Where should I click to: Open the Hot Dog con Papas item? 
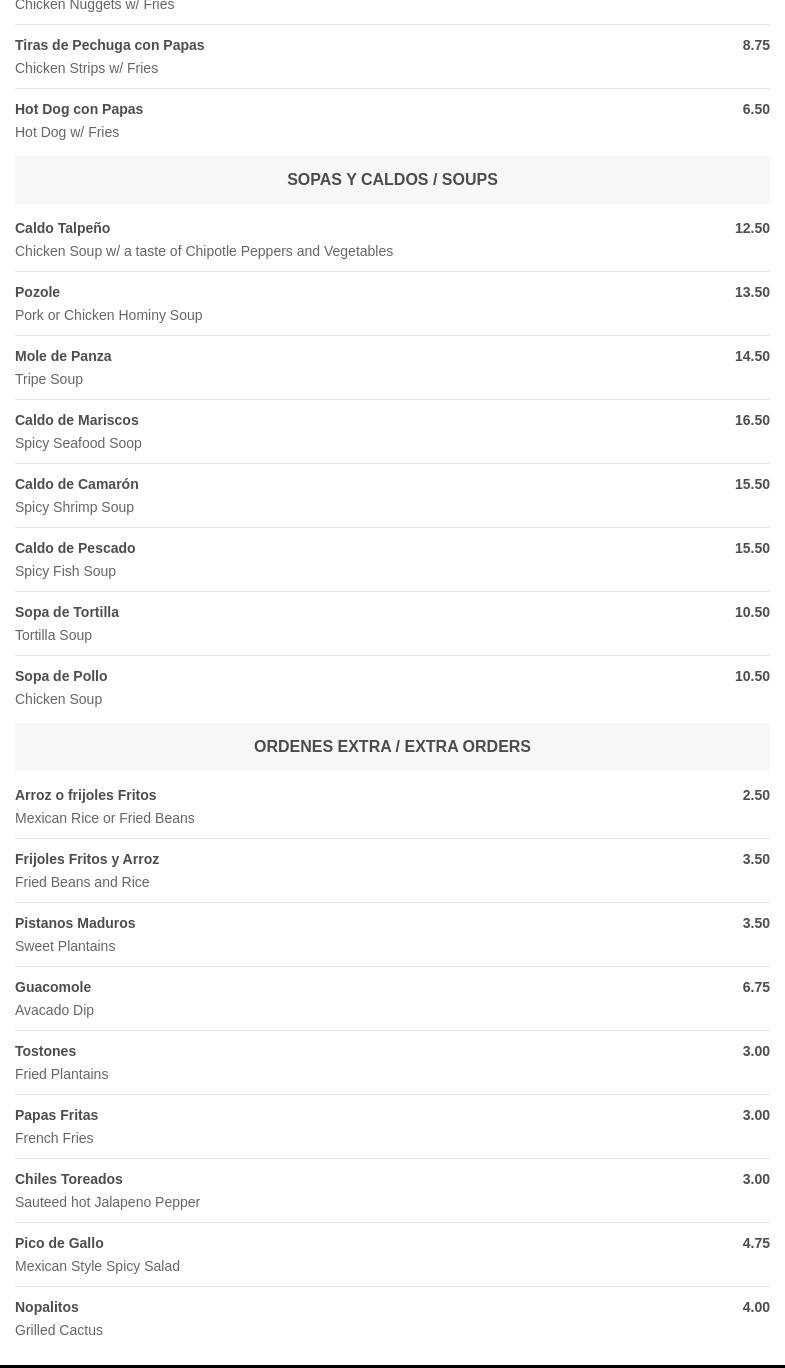pyautogui.click(x=392, y=120)
